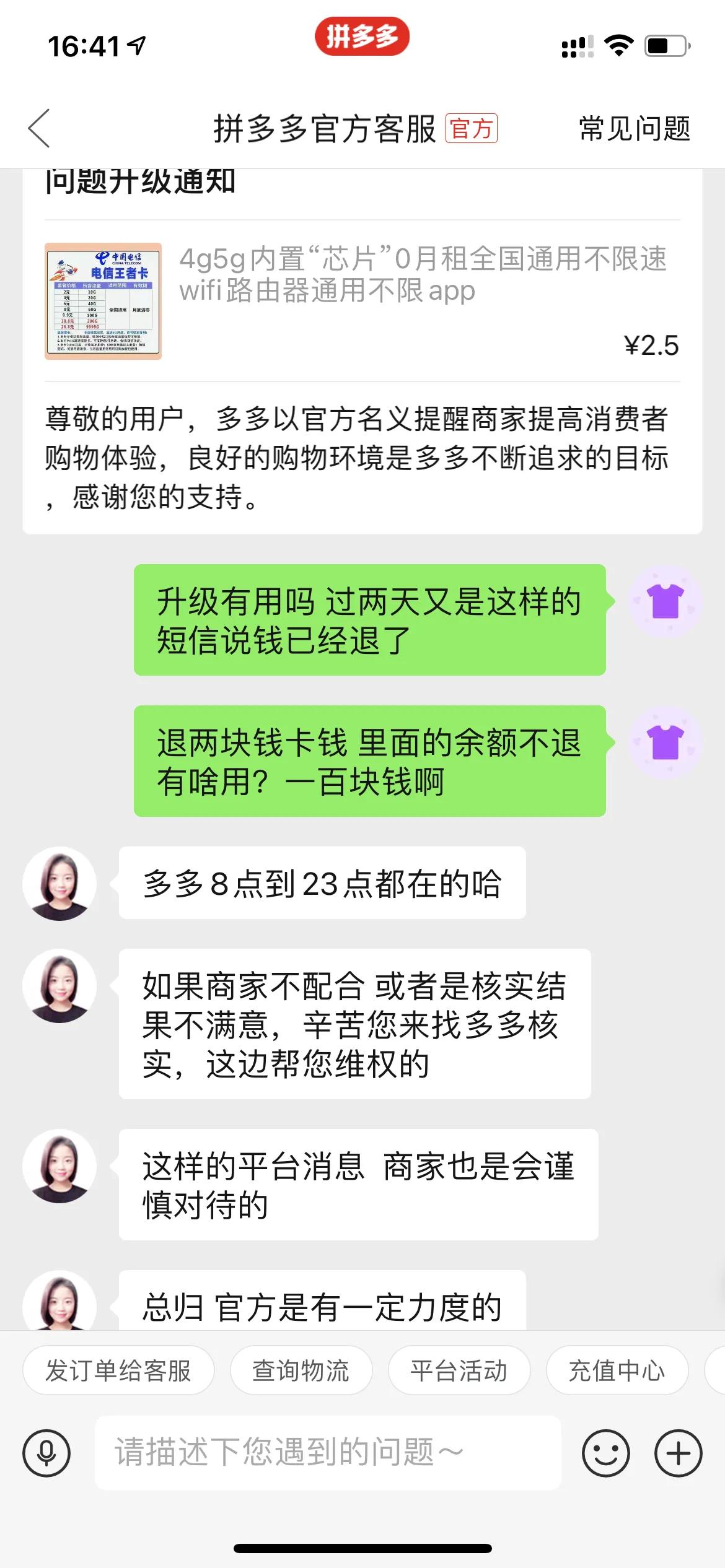
Task: Select the 查询物流 quick reply chip
Action: pyautogui.click(x=302, y=1372)
